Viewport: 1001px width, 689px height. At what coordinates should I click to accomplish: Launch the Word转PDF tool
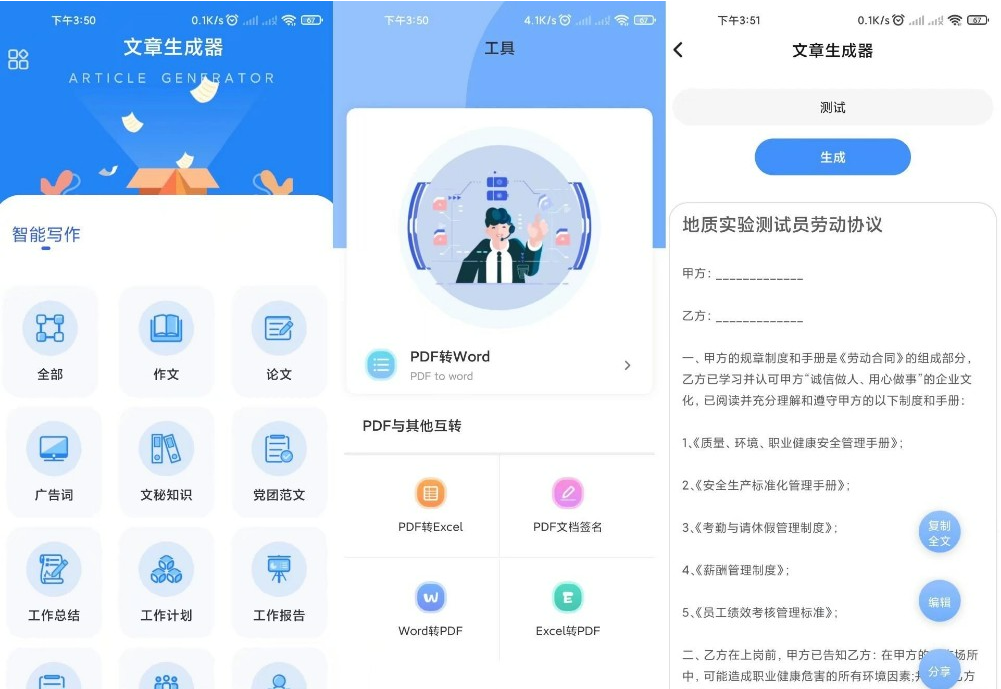point(430,610)
